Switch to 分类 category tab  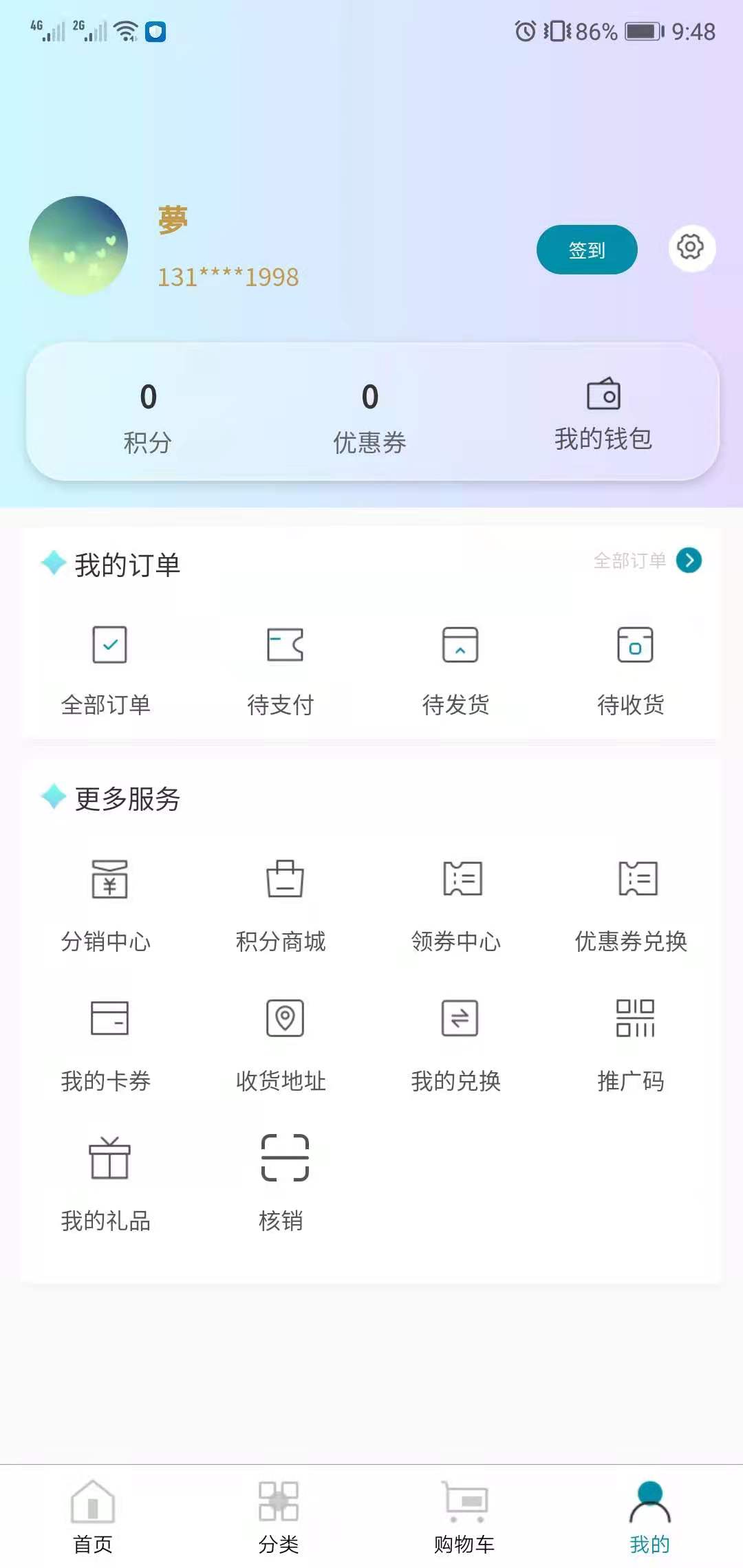(278, 1506)
